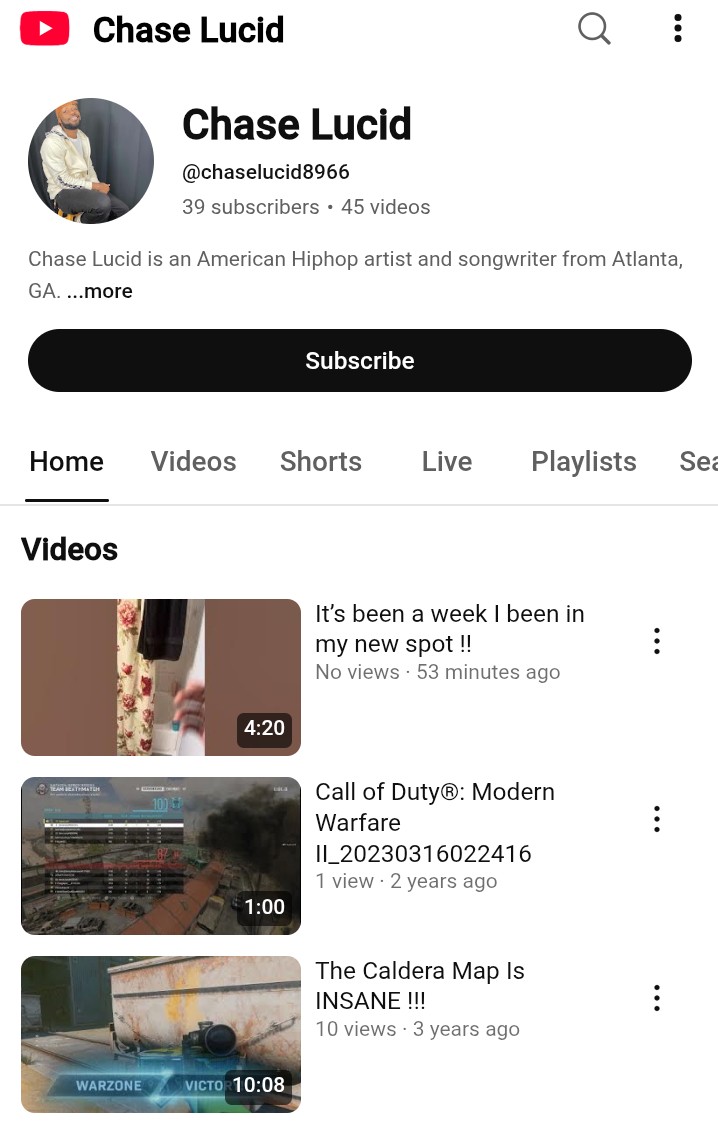This screenshot has width=718, height=1141.
Task: Switch to the Live tab
Action: tap(446, 461)
